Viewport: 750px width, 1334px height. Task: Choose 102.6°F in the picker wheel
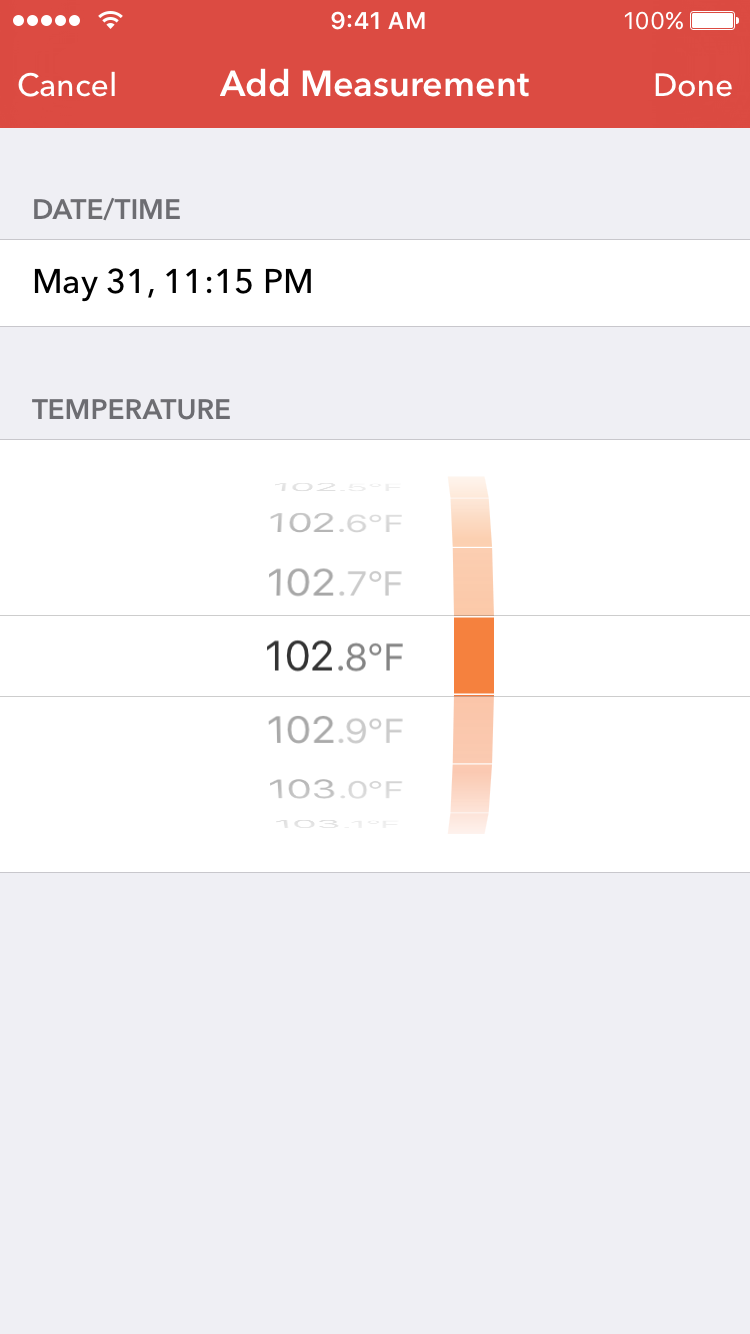[x=336, y=522]
